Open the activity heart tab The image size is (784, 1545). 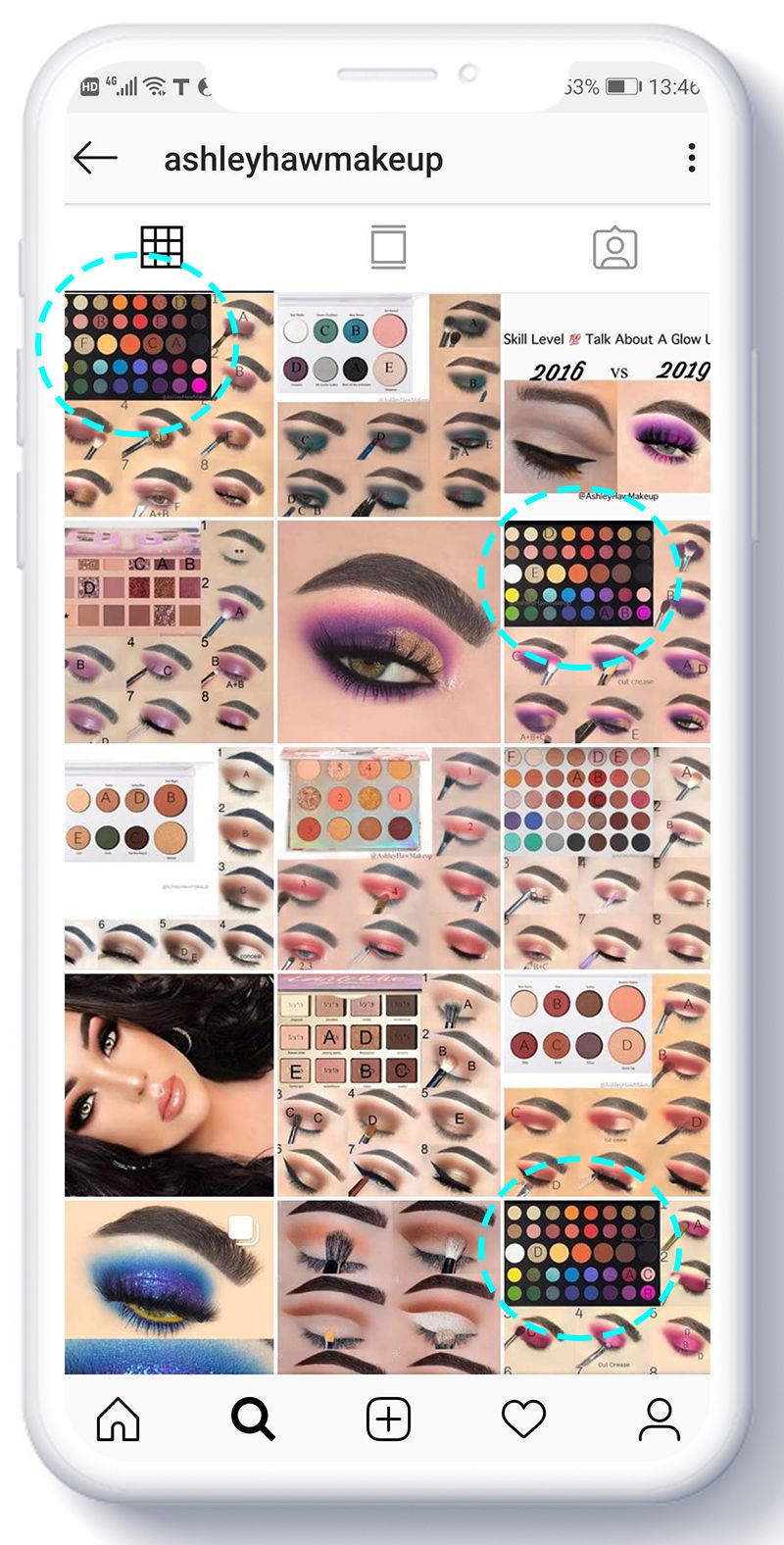click(523, 1420)
